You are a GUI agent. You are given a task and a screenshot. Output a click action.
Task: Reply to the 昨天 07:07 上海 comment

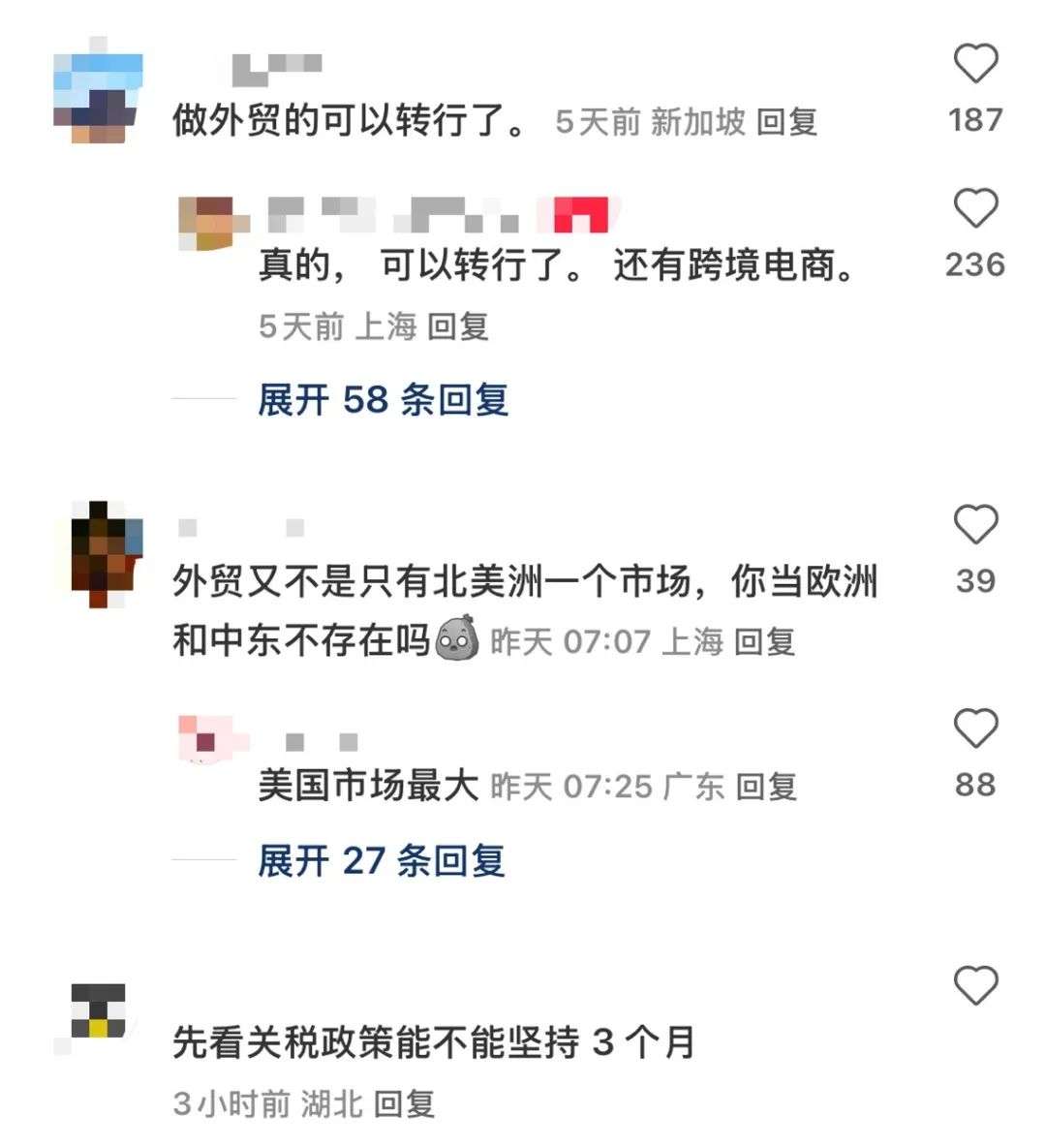[764, 641]
